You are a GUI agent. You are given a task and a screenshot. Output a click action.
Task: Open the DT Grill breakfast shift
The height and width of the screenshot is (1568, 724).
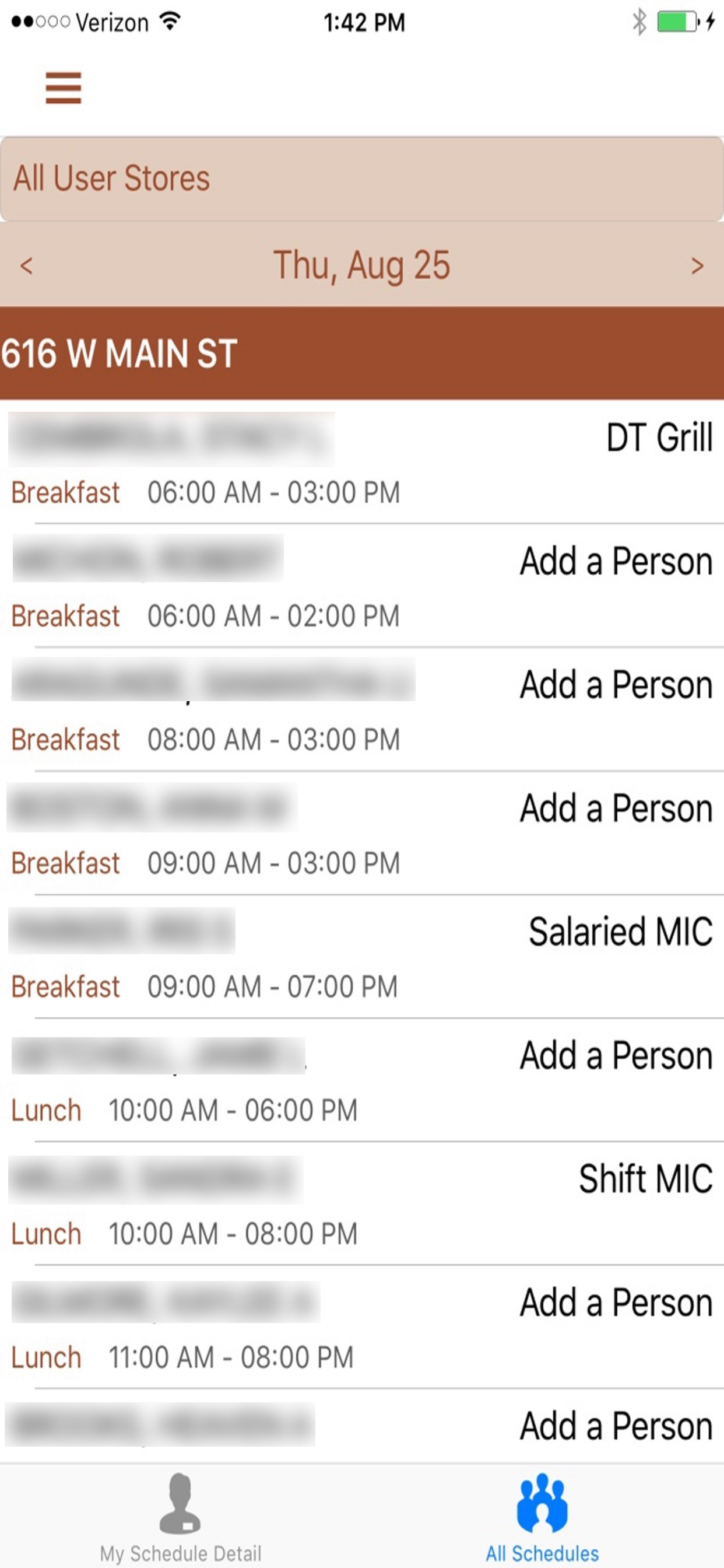coord(362,462)
